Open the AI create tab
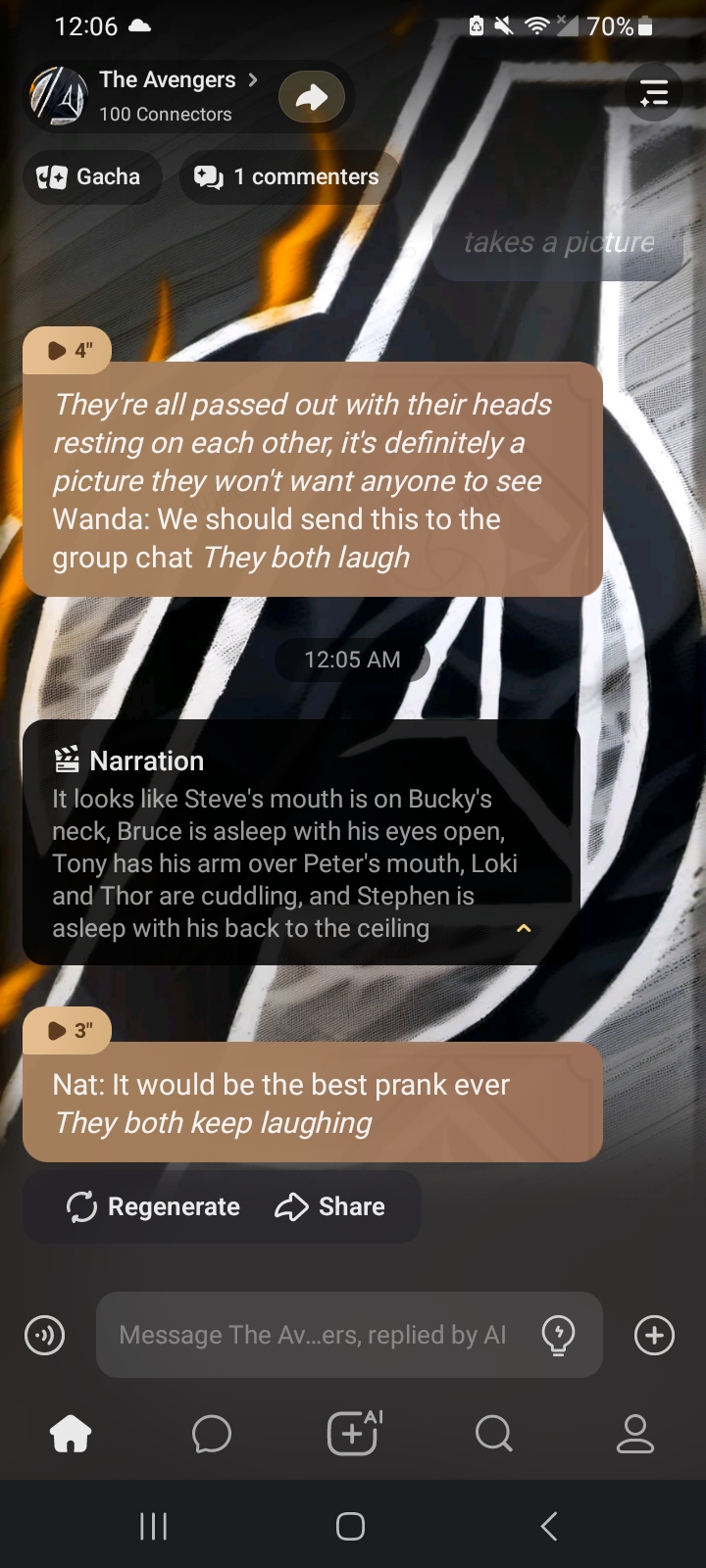This screenshot has width=706, height=1568. (353, 1435)
